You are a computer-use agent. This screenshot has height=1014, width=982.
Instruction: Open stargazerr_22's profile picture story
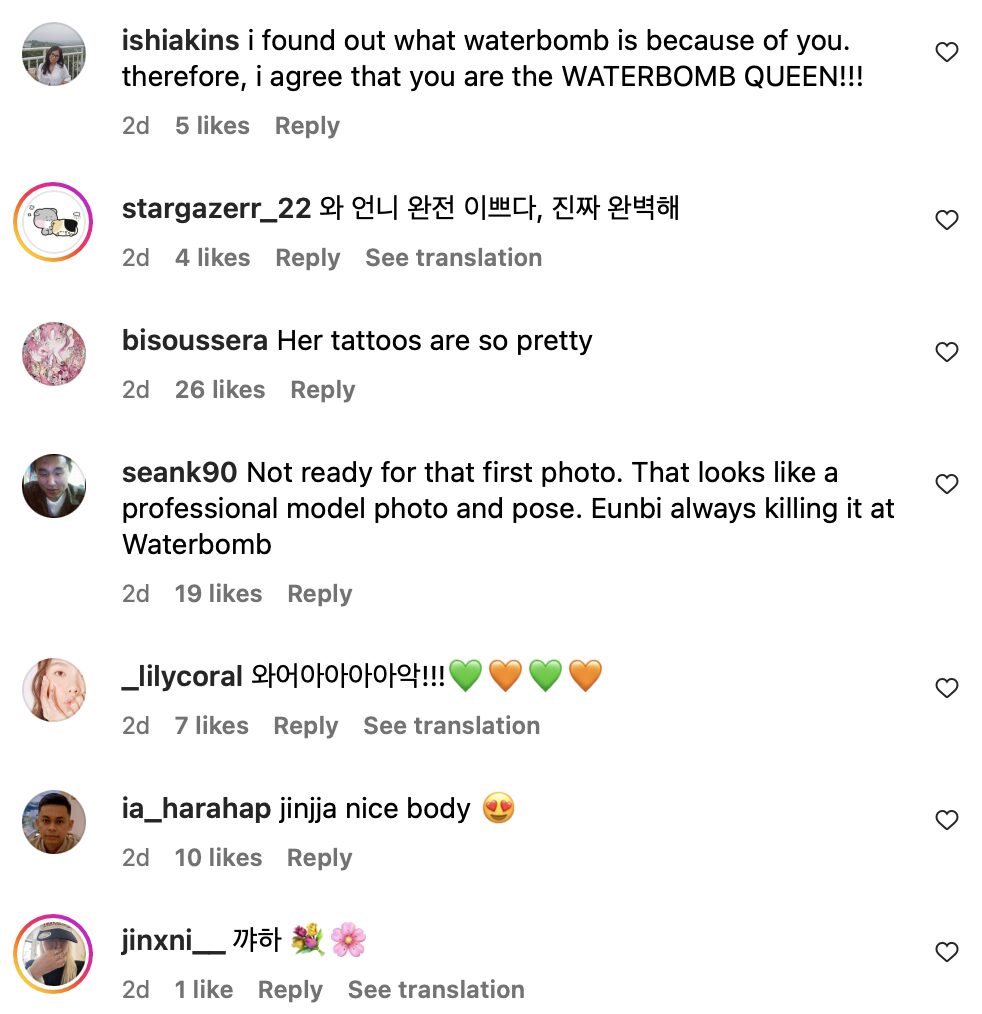53,222
